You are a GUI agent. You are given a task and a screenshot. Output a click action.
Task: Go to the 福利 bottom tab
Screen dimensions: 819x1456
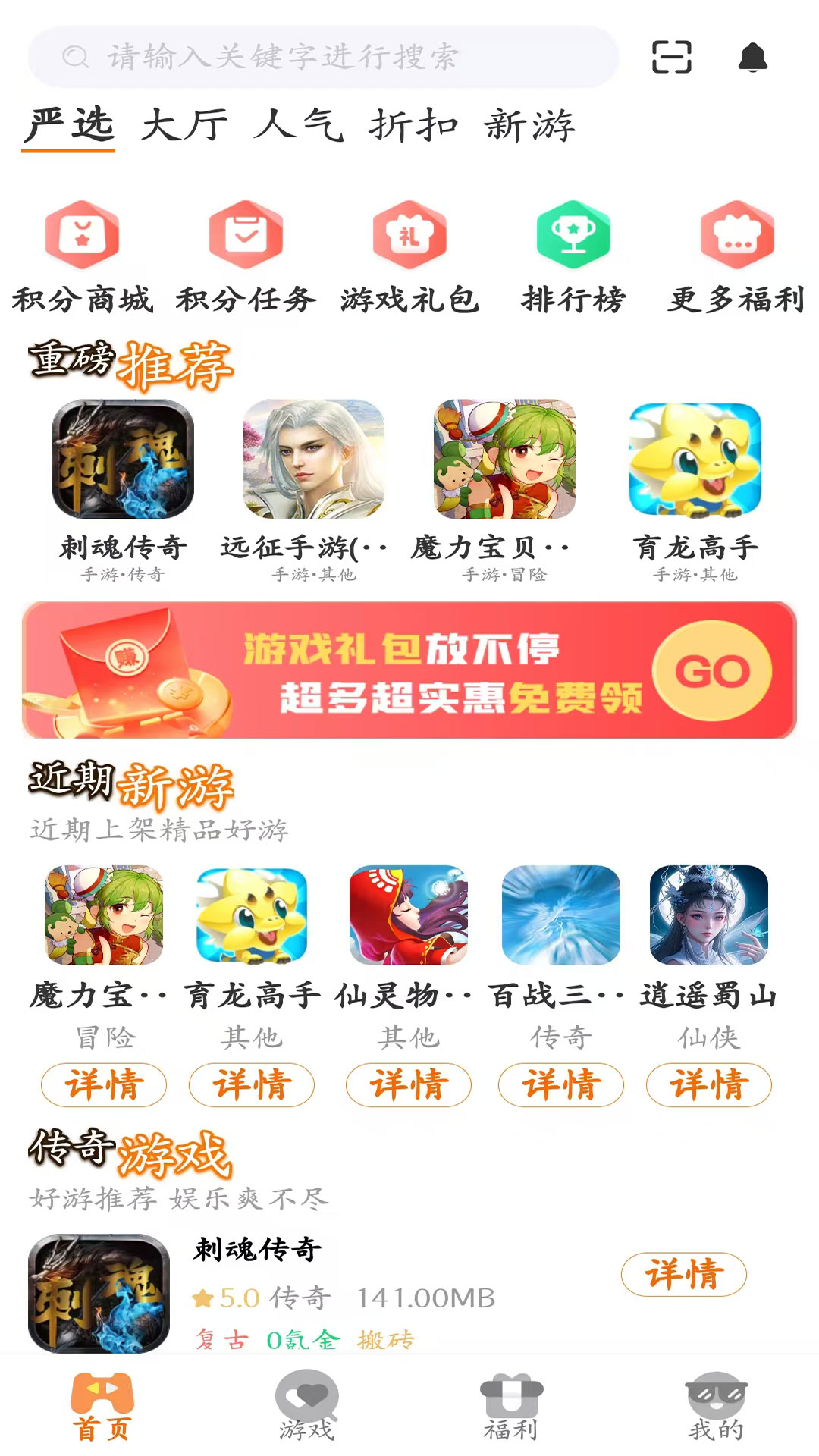pos(511,1406)
